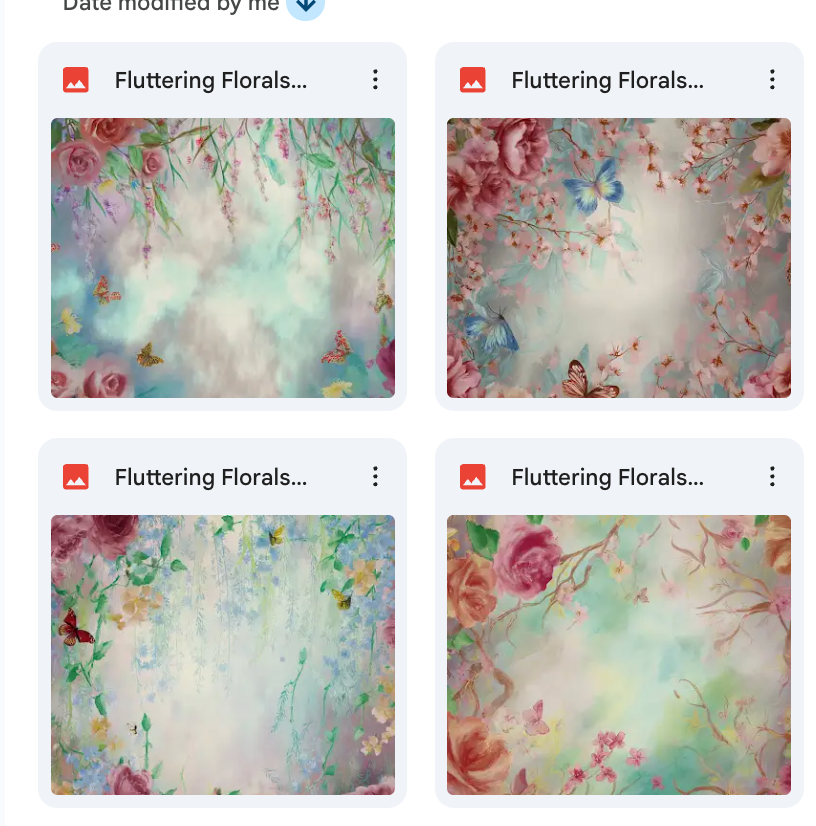Open Fluttering Florals image with two blue butterflies
This screenshot has height=826, width=816.
point(618,258)
